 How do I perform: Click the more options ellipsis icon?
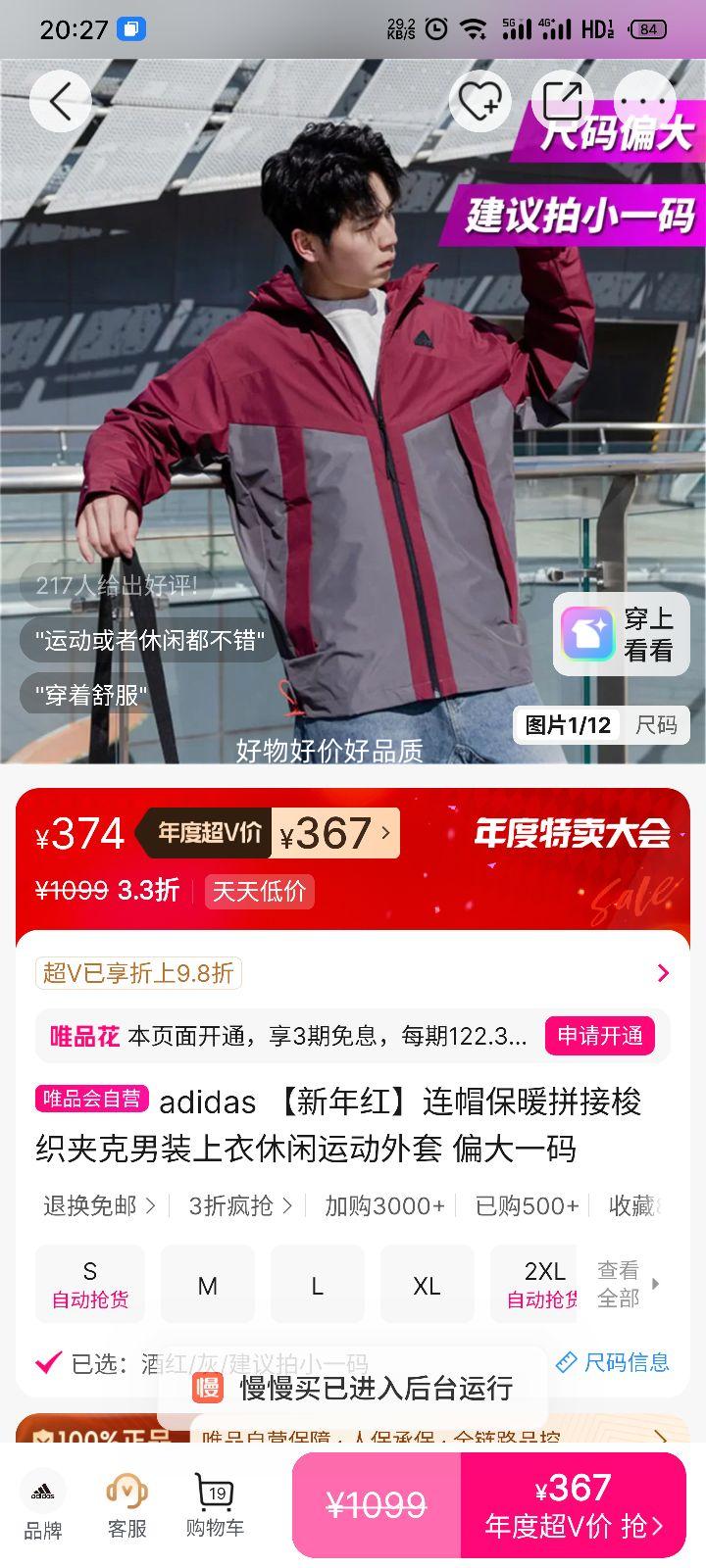(642, 100)
